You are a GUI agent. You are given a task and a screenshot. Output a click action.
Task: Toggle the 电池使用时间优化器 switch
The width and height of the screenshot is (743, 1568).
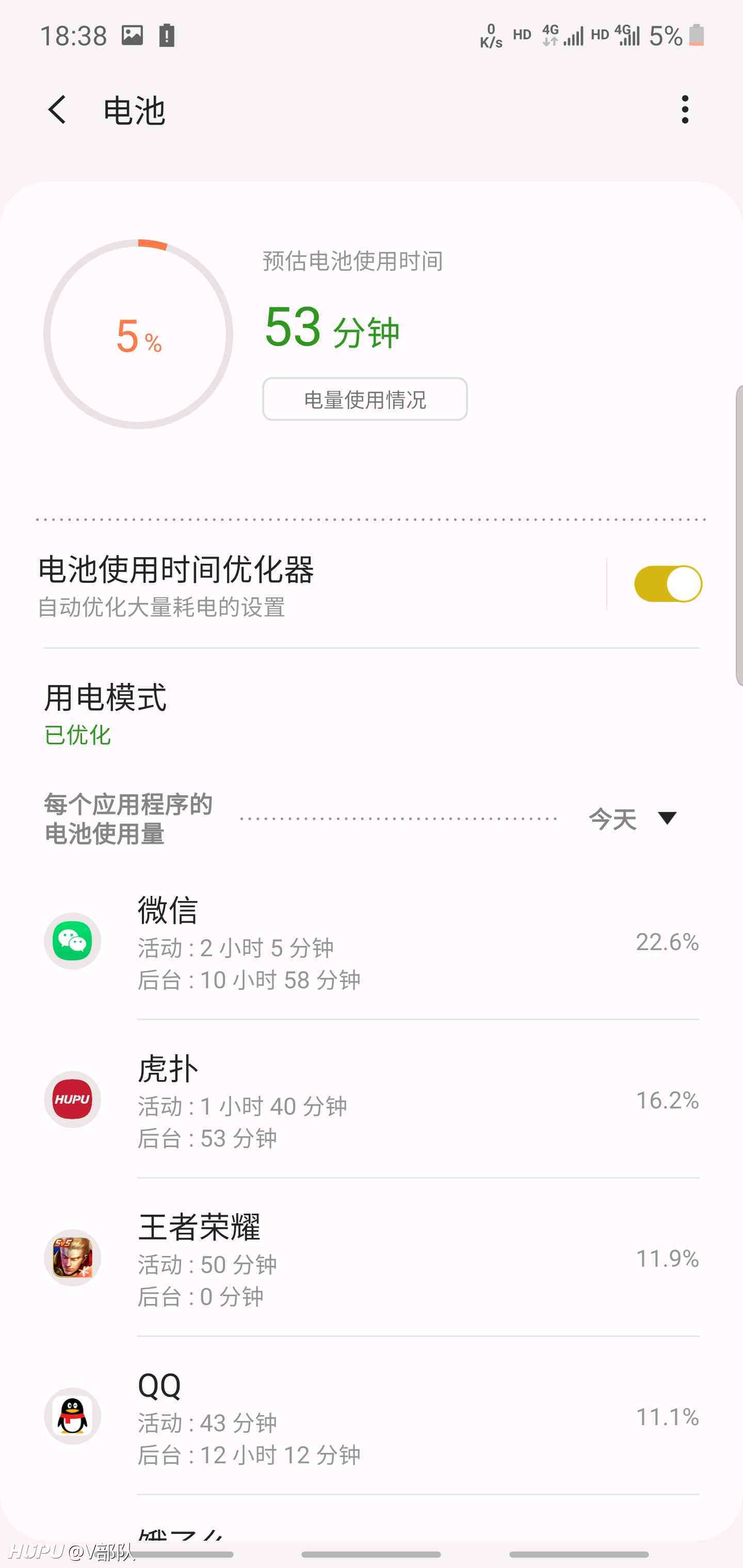click(x=668, y=584)
